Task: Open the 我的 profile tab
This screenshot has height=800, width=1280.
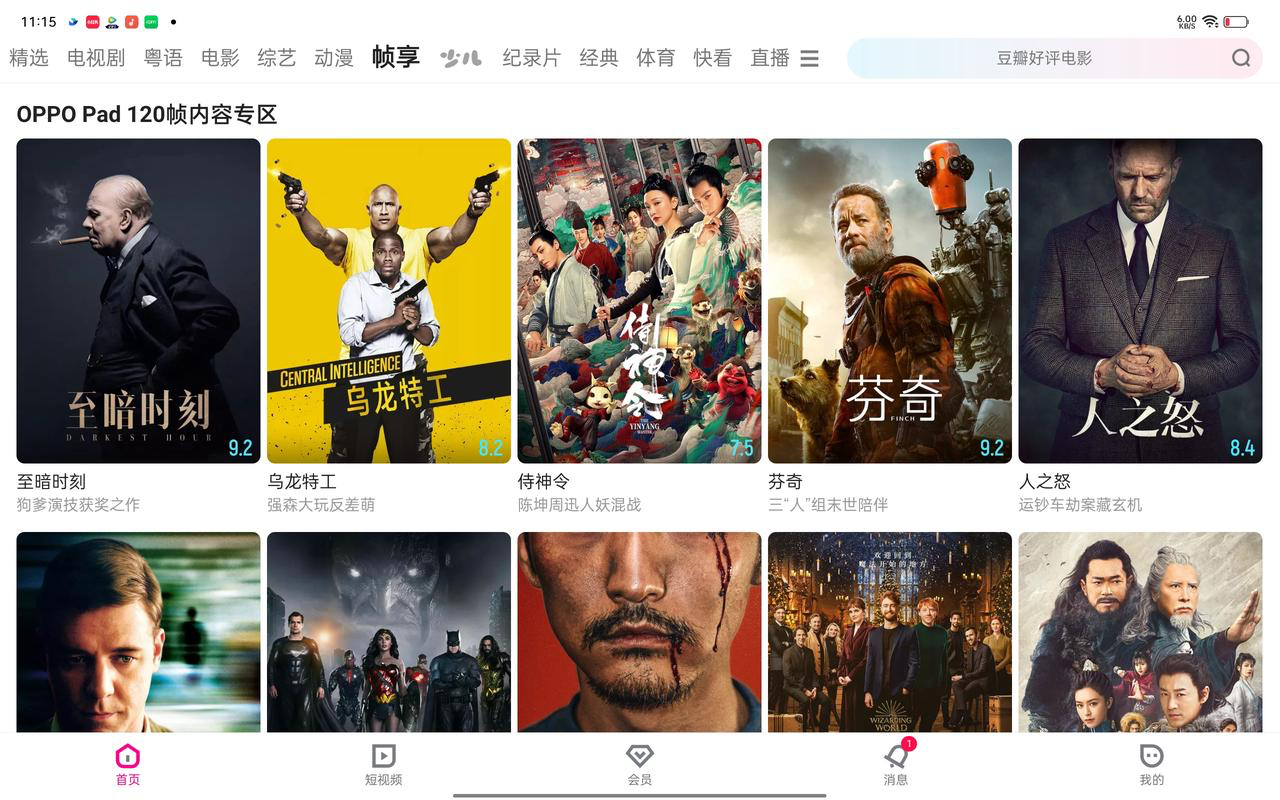Action: [1151, 765]
